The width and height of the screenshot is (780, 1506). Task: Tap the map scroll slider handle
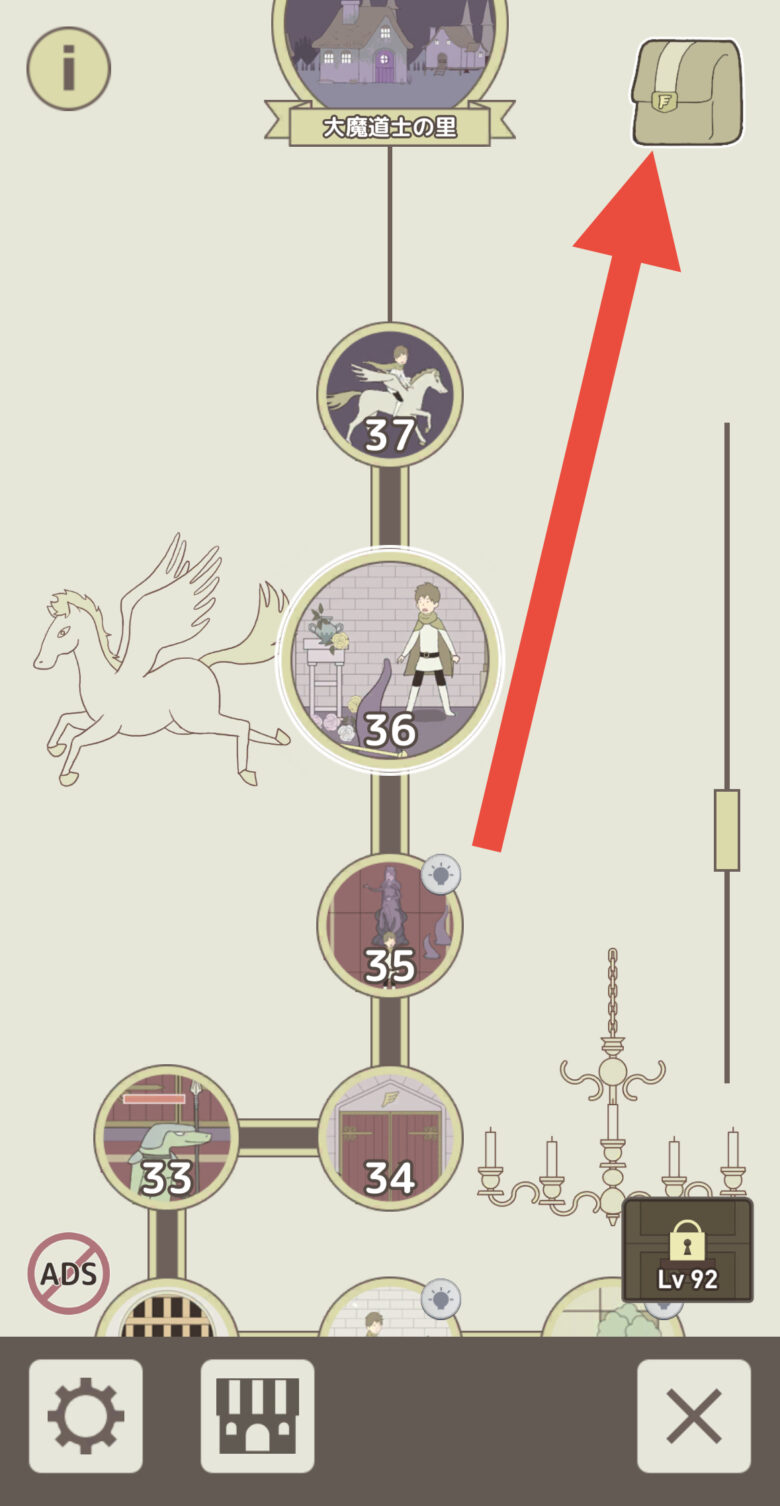click(727, 830)
